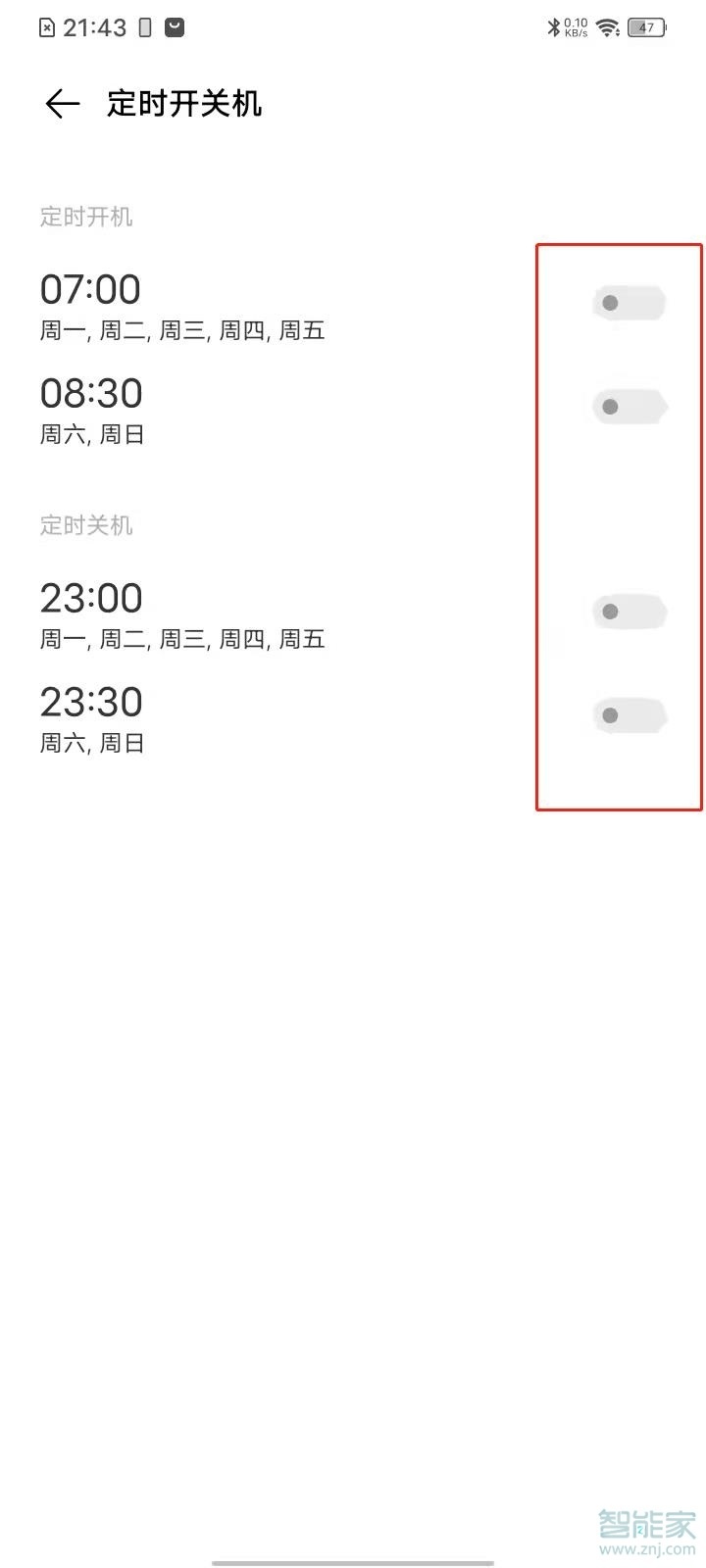This screenshot has height=1568, width=706.
Task: Open the 07:00 power-on schedule settings
Action: pos(181,307)
